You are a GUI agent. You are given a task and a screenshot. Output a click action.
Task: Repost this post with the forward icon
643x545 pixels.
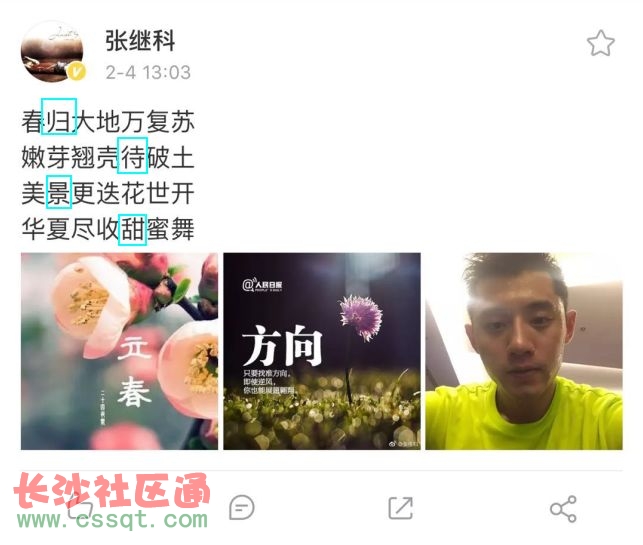[400, 507]
